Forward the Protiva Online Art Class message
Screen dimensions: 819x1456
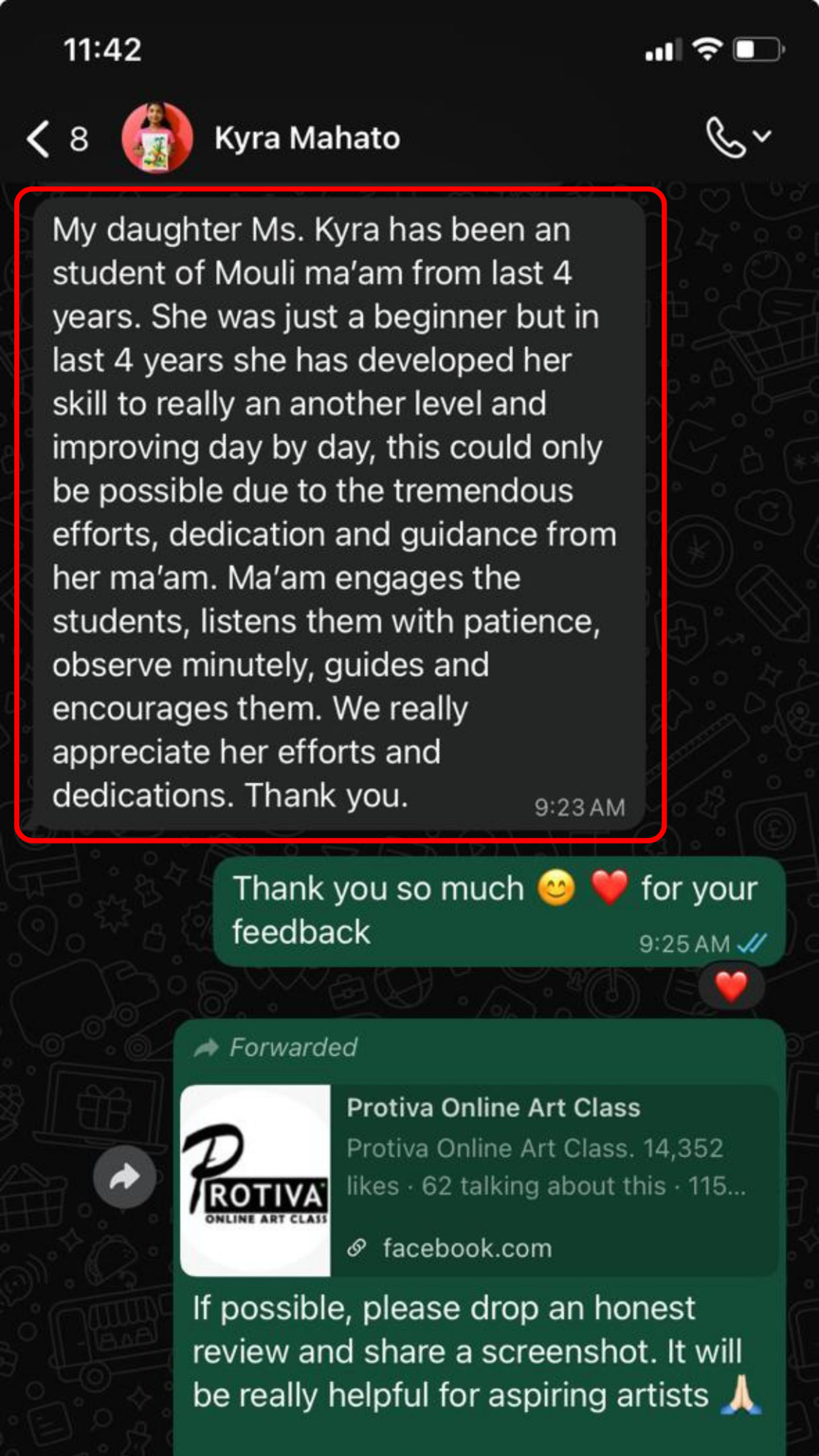click(125, 1177)
